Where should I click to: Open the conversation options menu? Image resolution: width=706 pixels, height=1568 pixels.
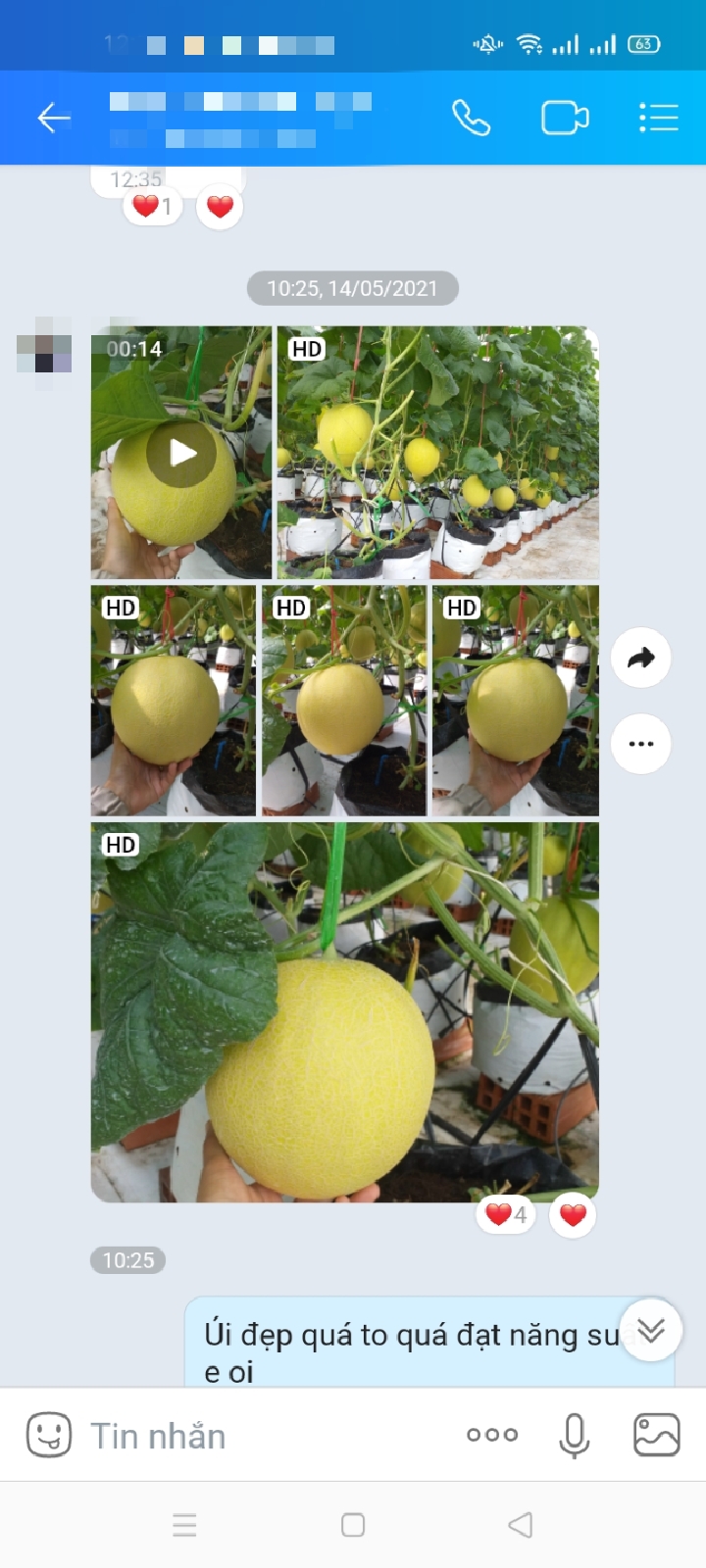click(x=658, y=119)
